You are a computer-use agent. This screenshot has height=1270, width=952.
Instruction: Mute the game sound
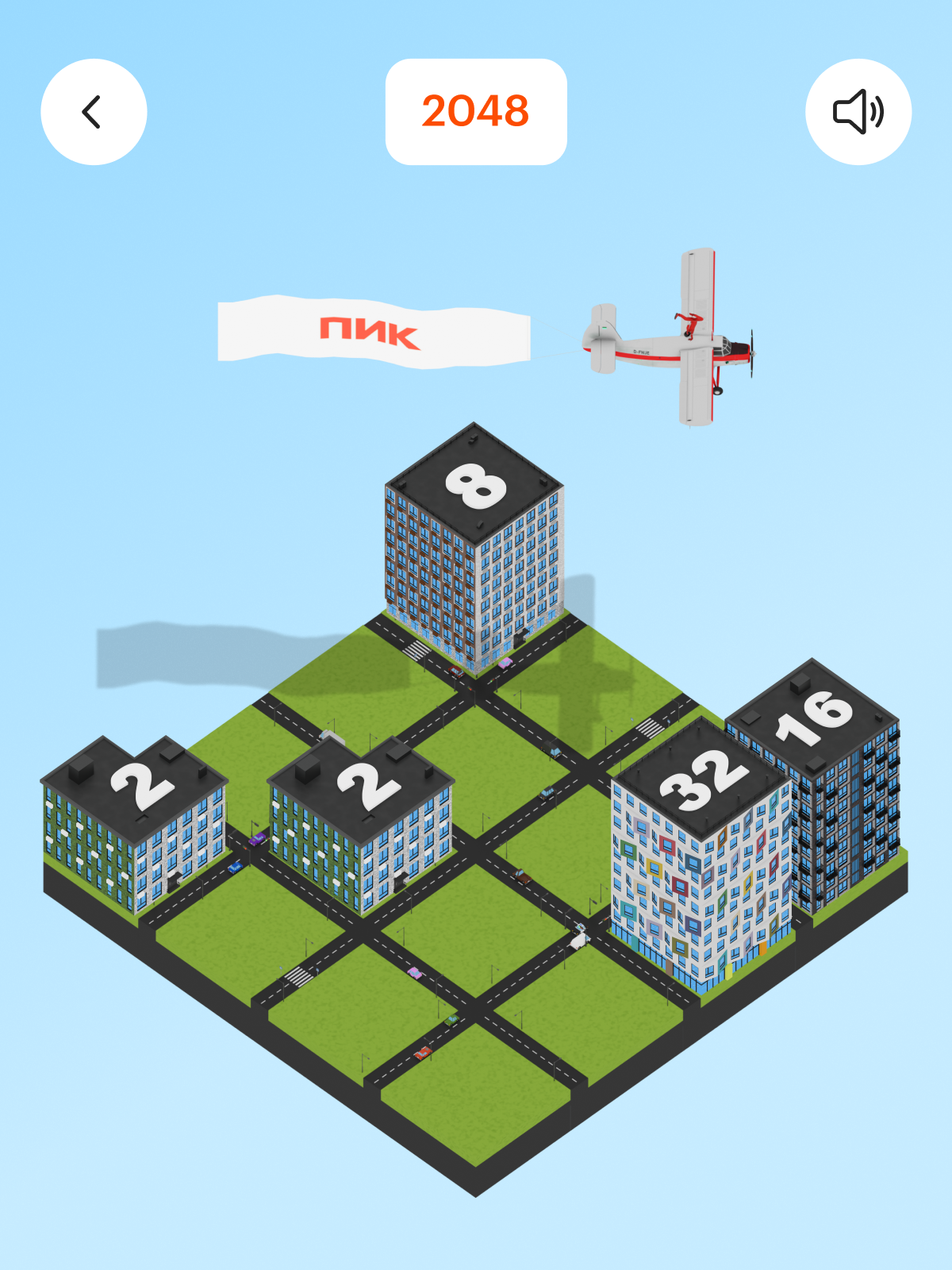[858, 112]
